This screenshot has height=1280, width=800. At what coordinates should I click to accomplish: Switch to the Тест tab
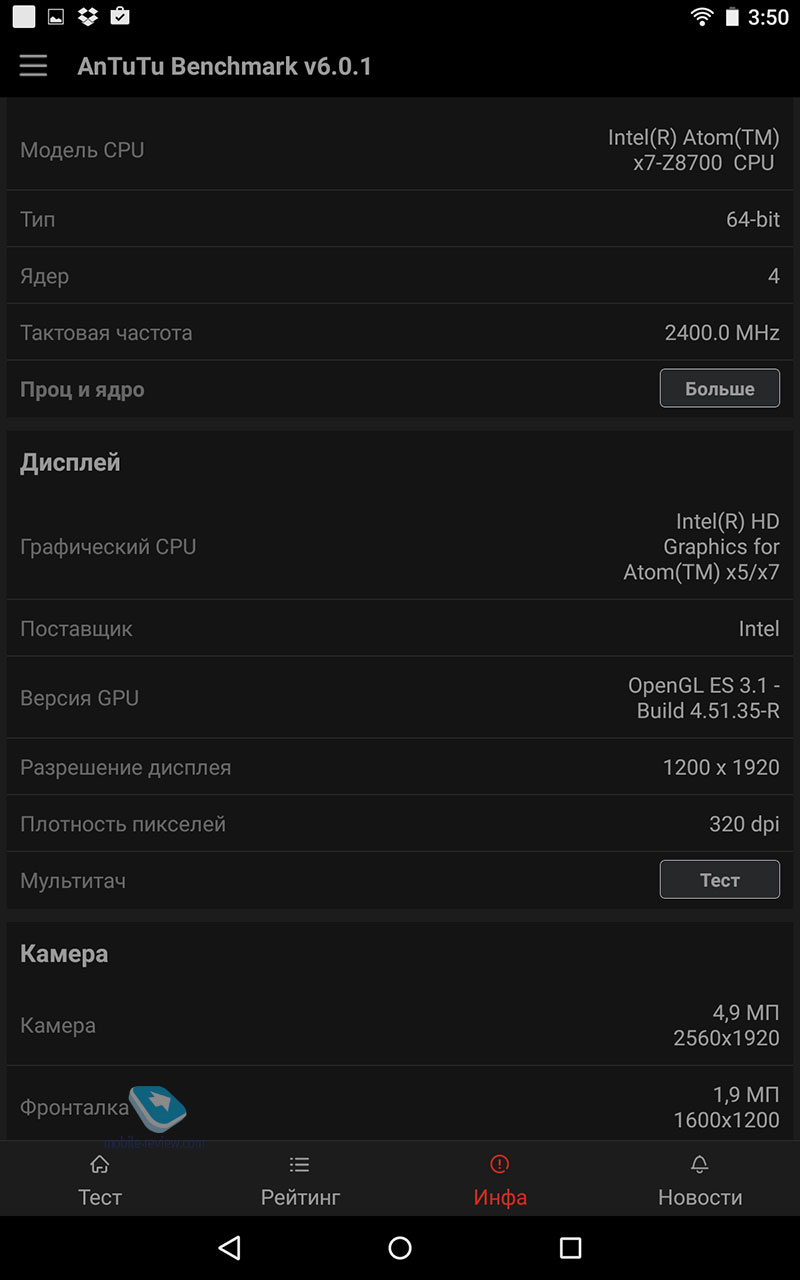(x=100, y=1181)
